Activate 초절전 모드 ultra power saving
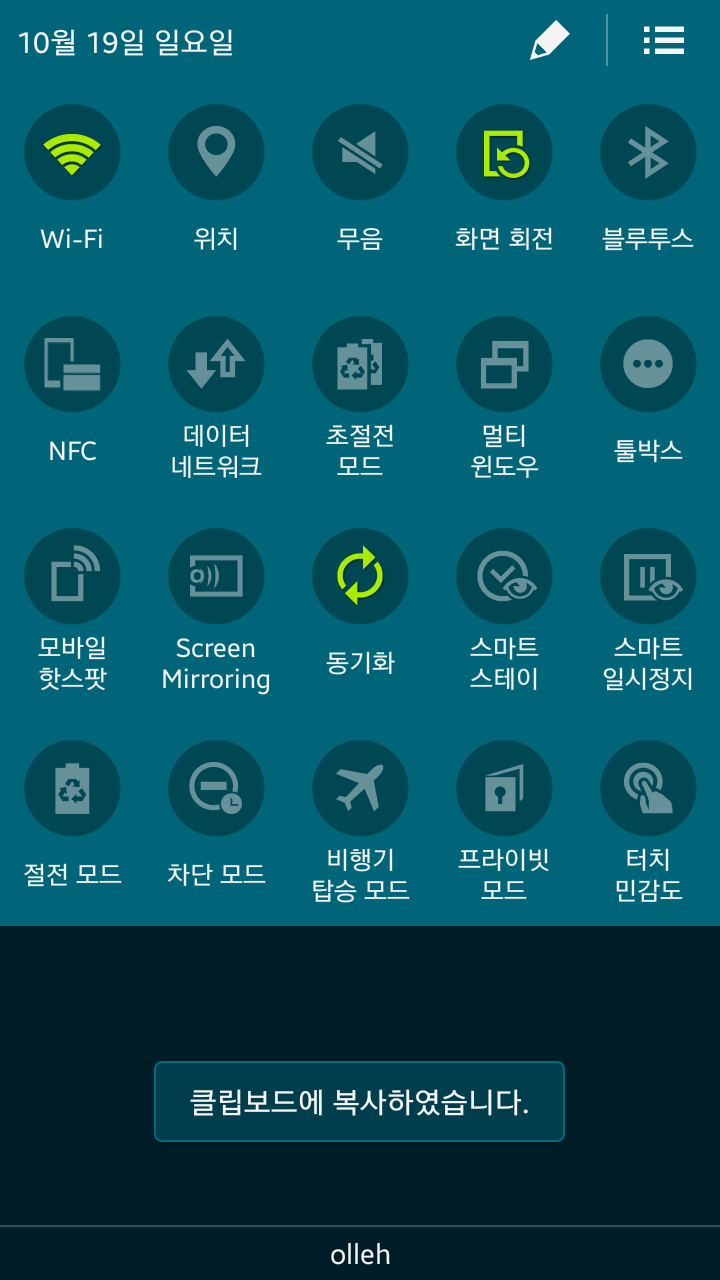 click(360, 365)
